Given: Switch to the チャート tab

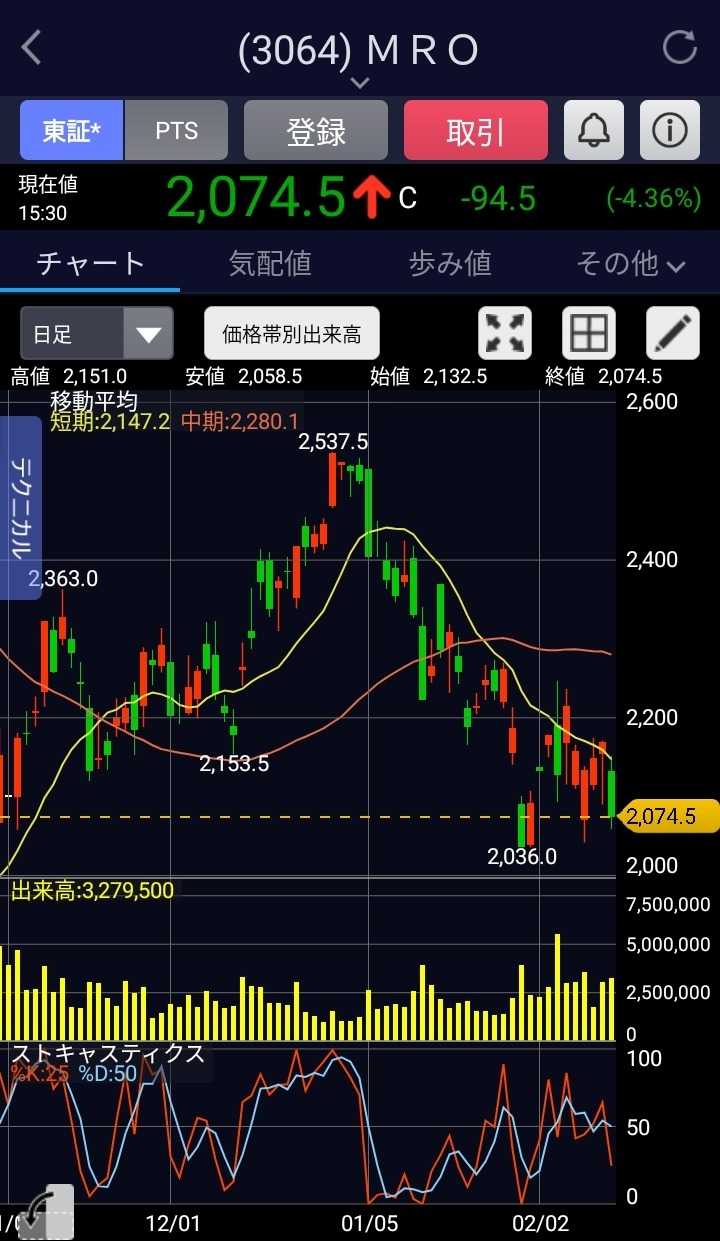Looking at the screenshot, I should pyautogui.click(x=90, y=263).
